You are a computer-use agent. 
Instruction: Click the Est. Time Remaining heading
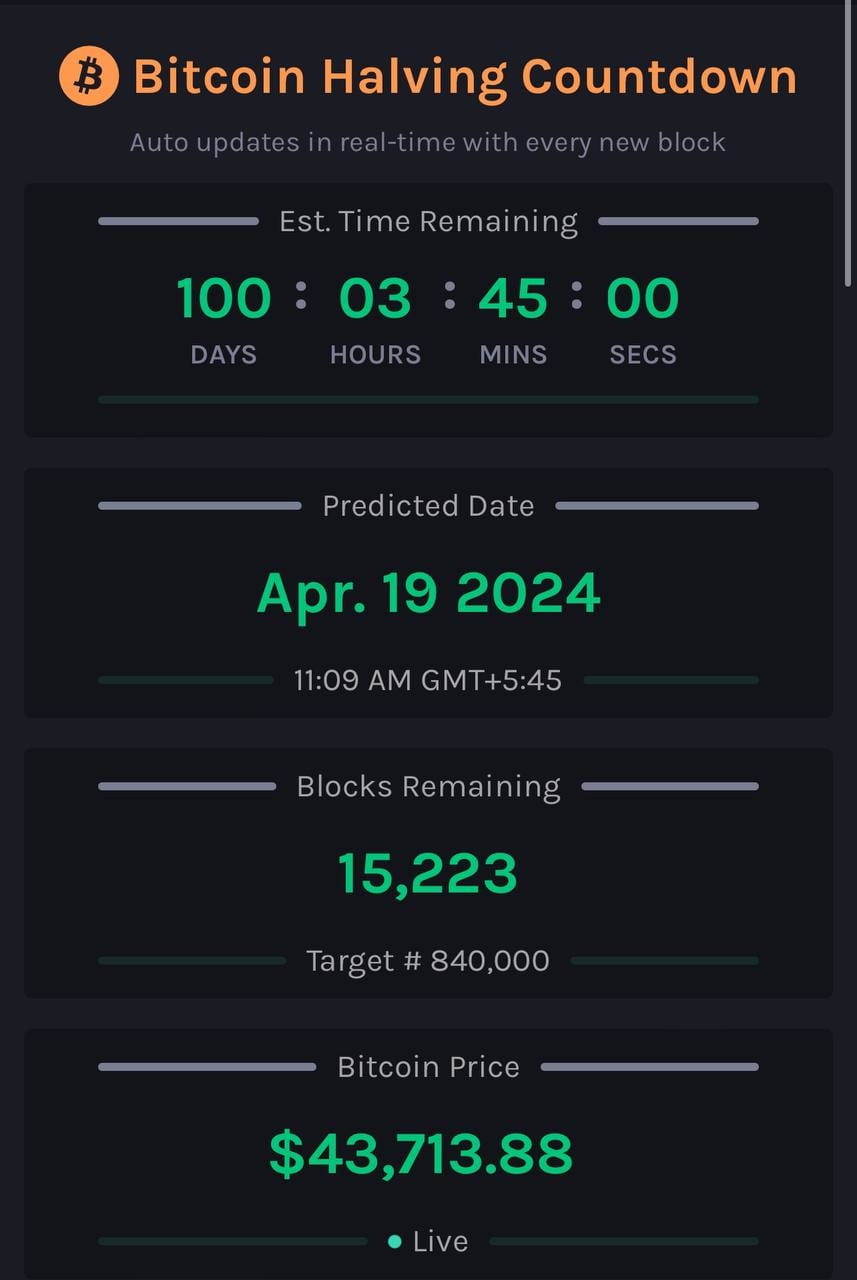[x=428, y=221]
